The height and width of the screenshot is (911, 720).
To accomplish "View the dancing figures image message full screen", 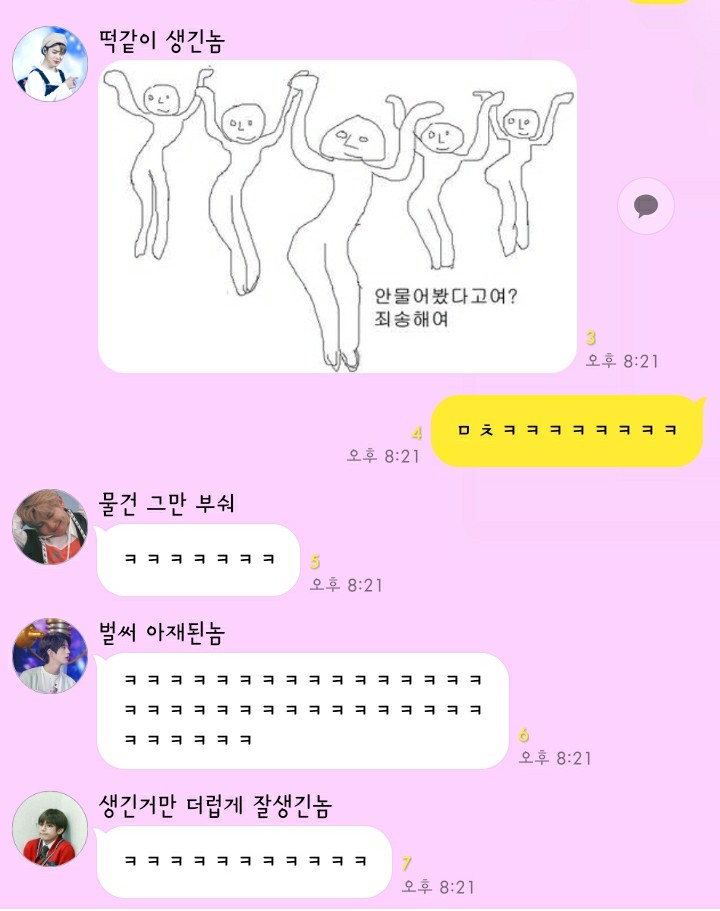I will click(337, 216).
